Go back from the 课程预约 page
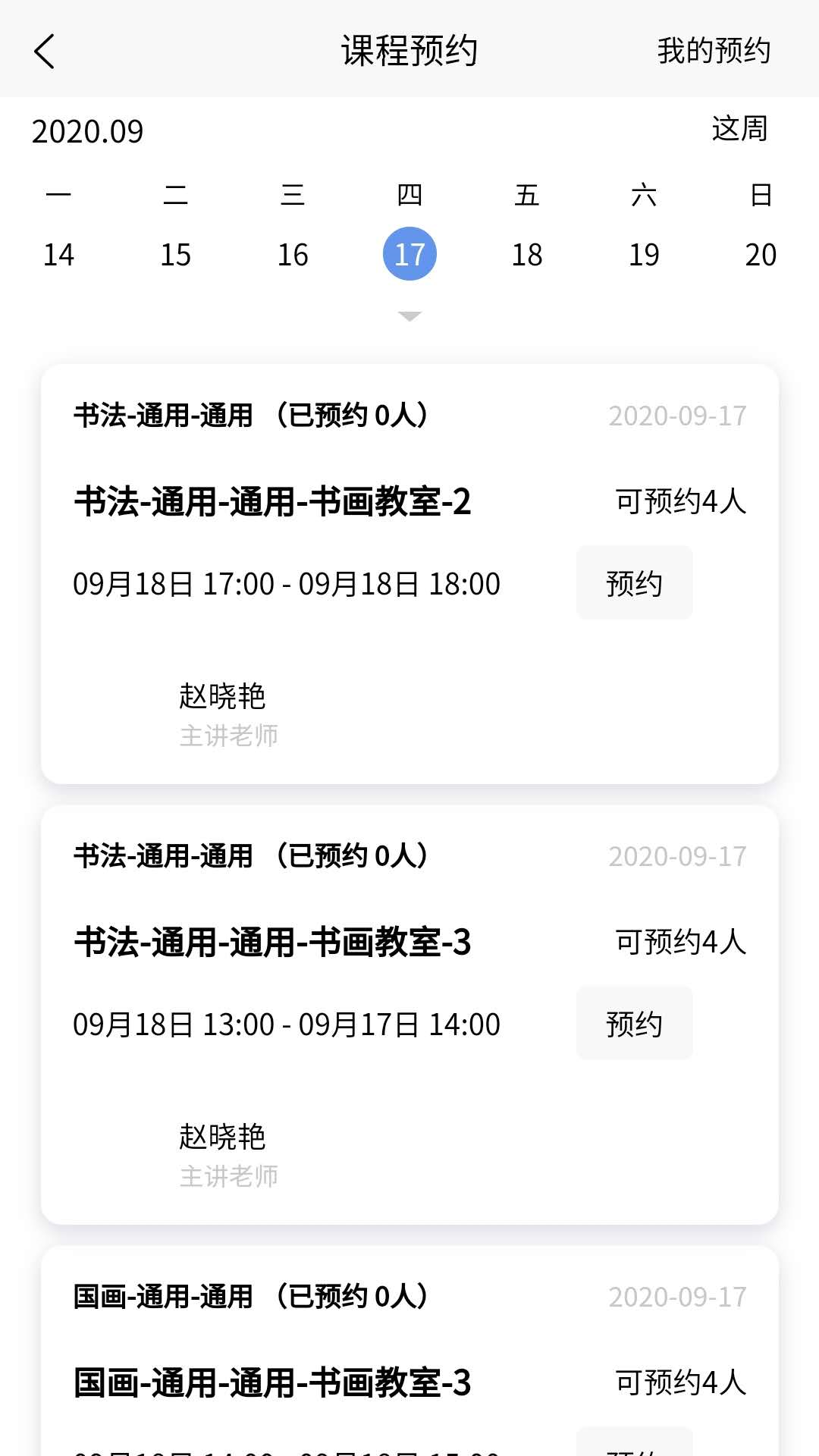 pos(45,52)
